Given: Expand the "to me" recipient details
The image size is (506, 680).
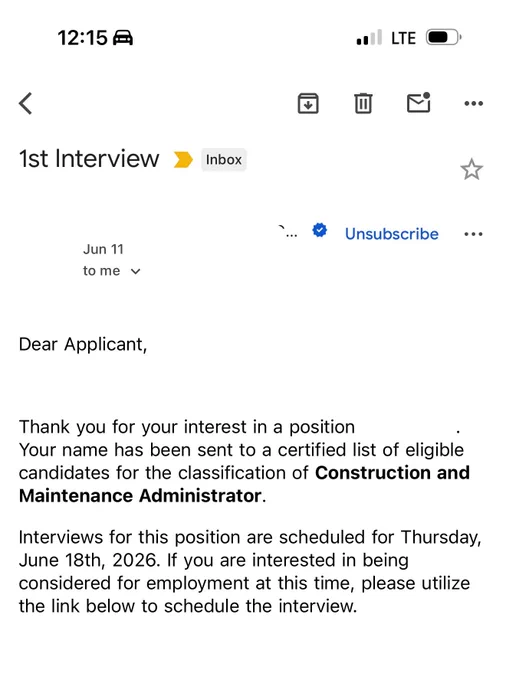Looking at the screenshot, I should coord(112,271).
